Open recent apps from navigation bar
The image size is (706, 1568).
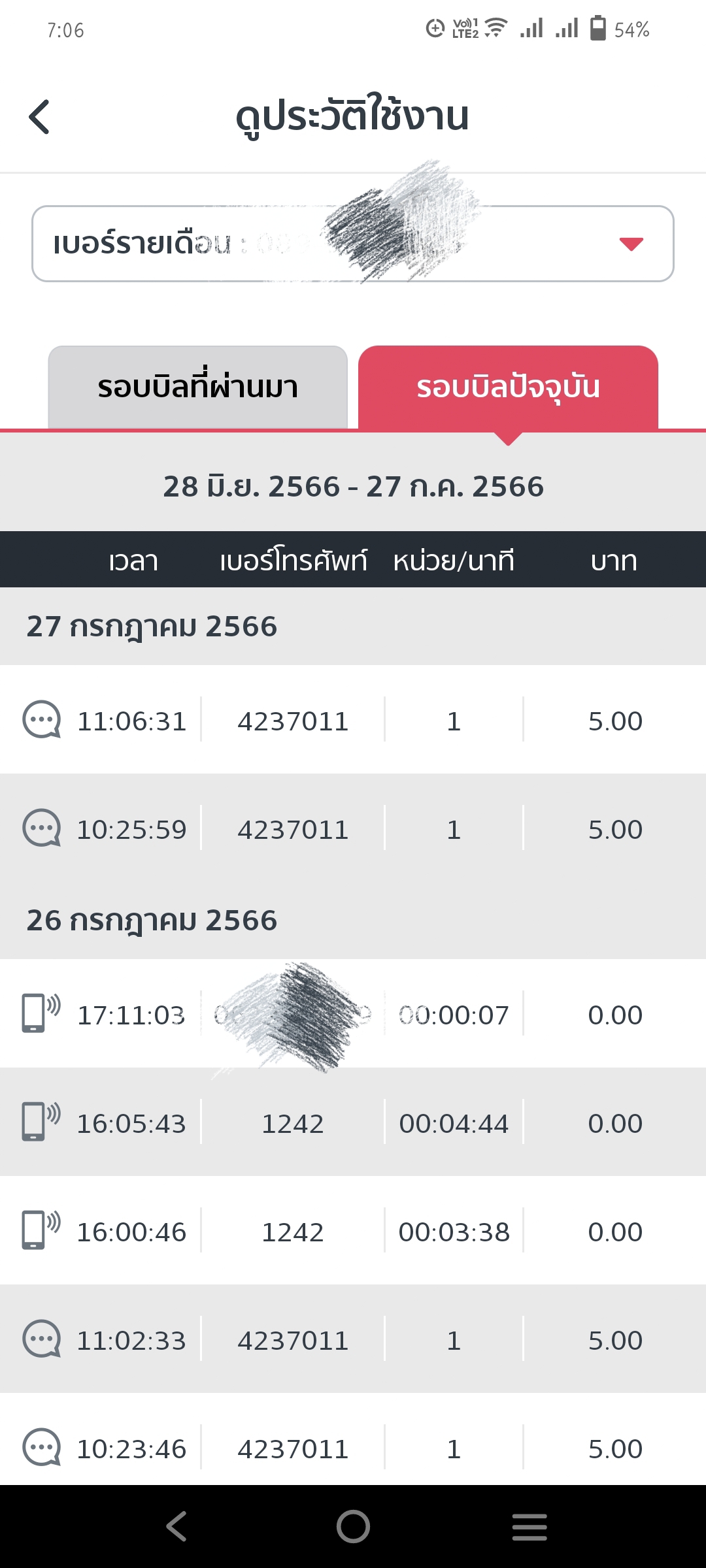(x=529, y=1527)
